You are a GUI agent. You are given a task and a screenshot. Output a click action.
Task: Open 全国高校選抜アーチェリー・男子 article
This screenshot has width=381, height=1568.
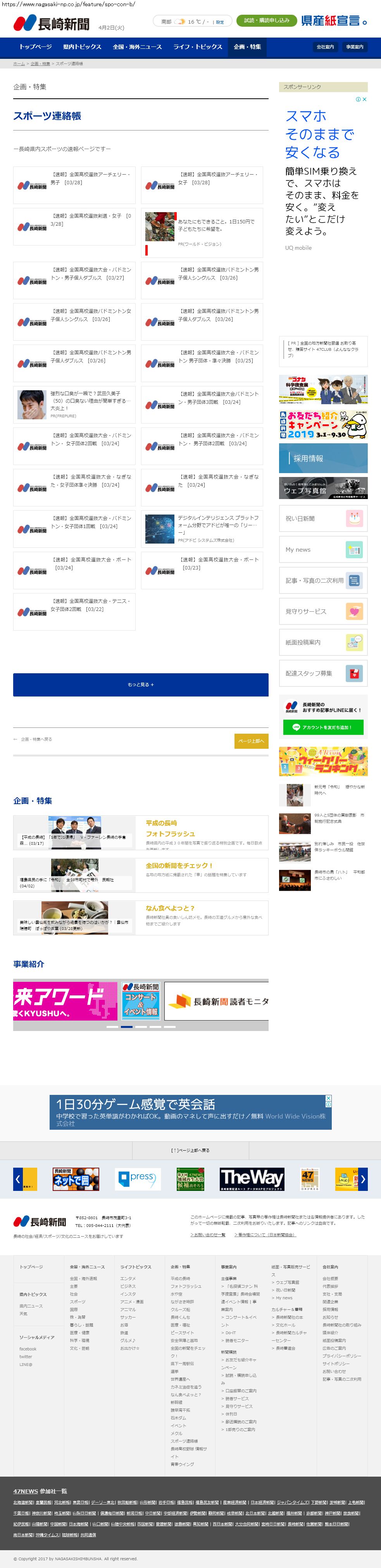click(74, 185)
